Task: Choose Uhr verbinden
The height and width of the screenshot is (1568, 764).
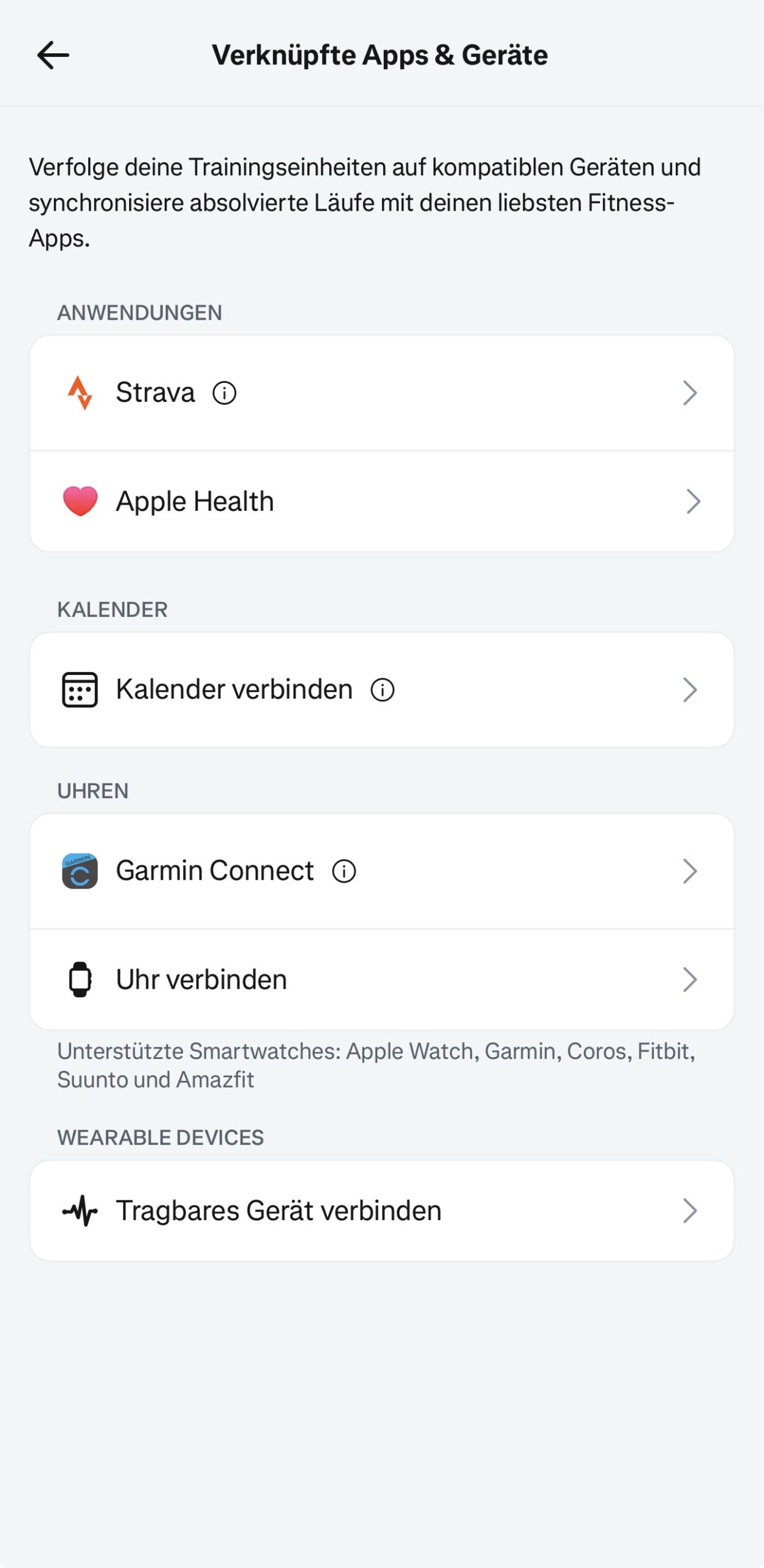Action: (x=381, y=979)
